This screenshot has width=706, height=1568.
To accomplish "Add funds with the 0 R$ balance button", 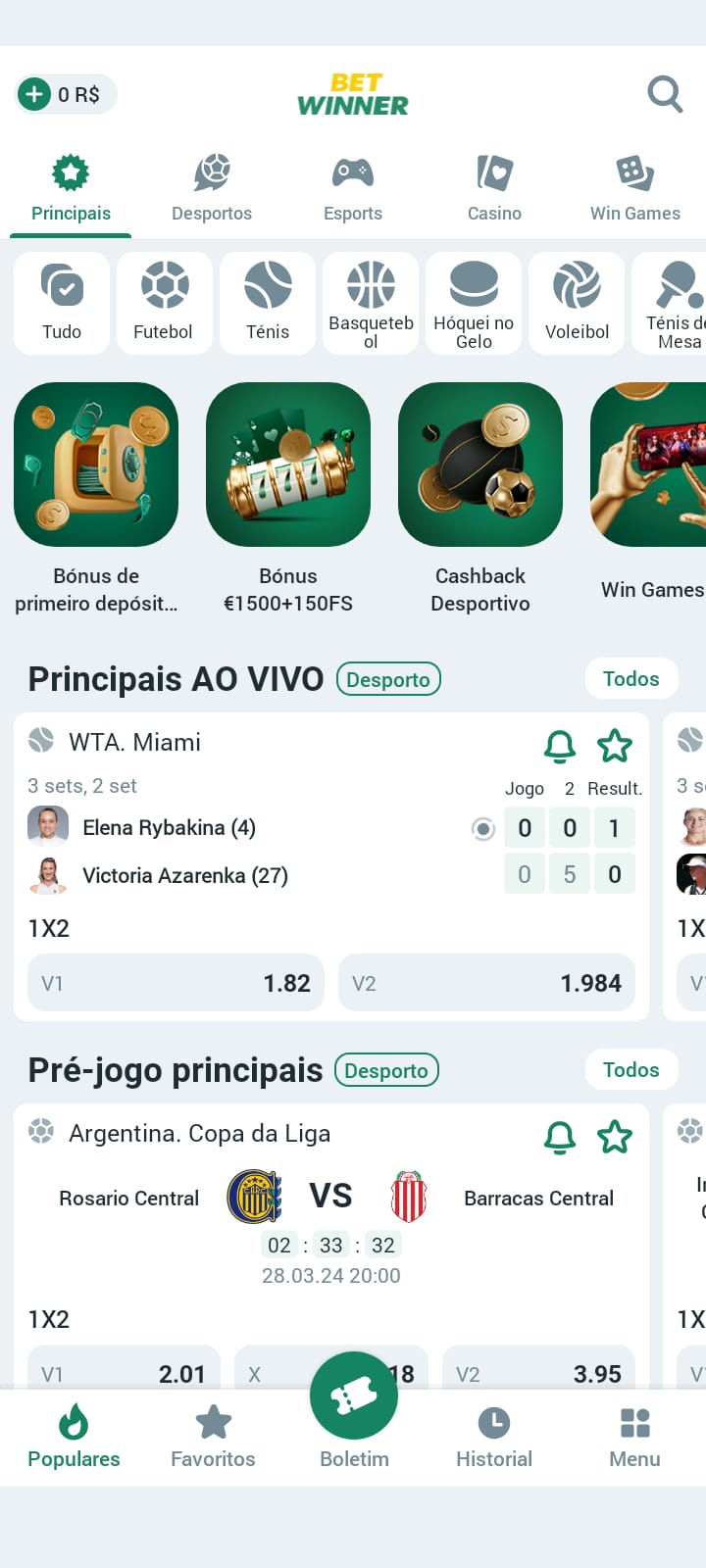I will (x=66, y=94).
